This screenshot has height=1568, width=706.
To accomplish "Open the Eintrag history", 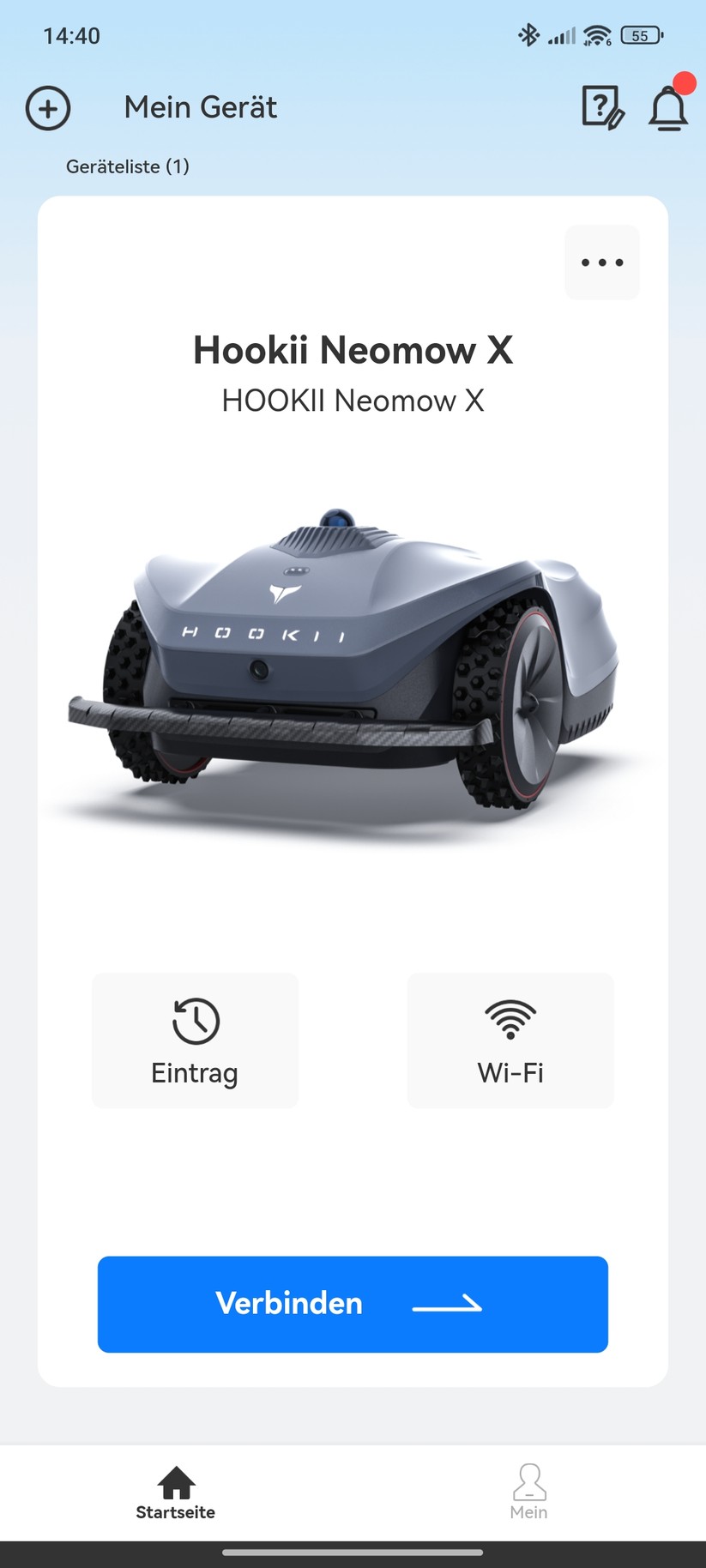I will pos(195,1040).
